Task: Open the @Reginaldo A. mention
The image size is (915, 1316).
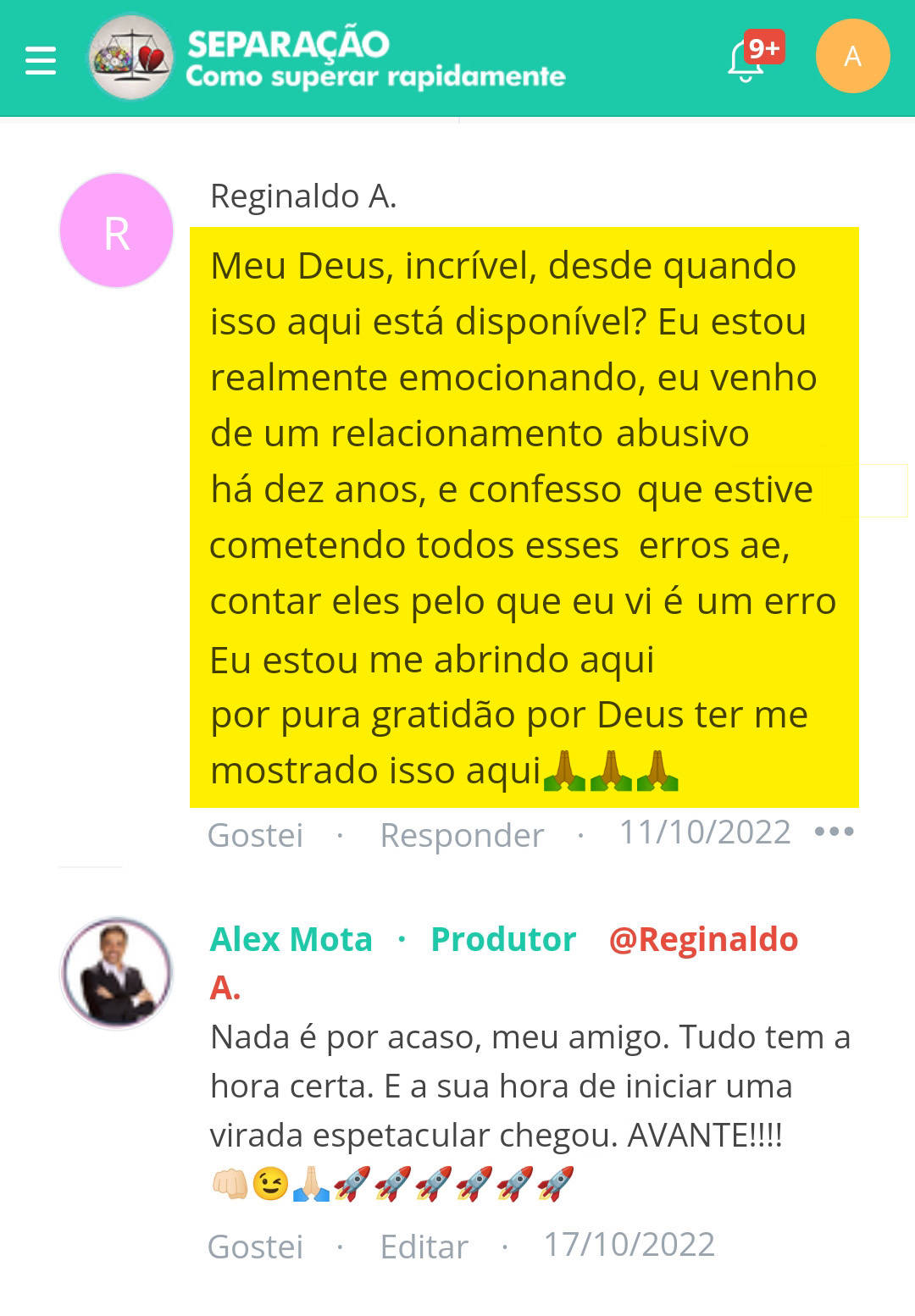Action: point(703,939)
